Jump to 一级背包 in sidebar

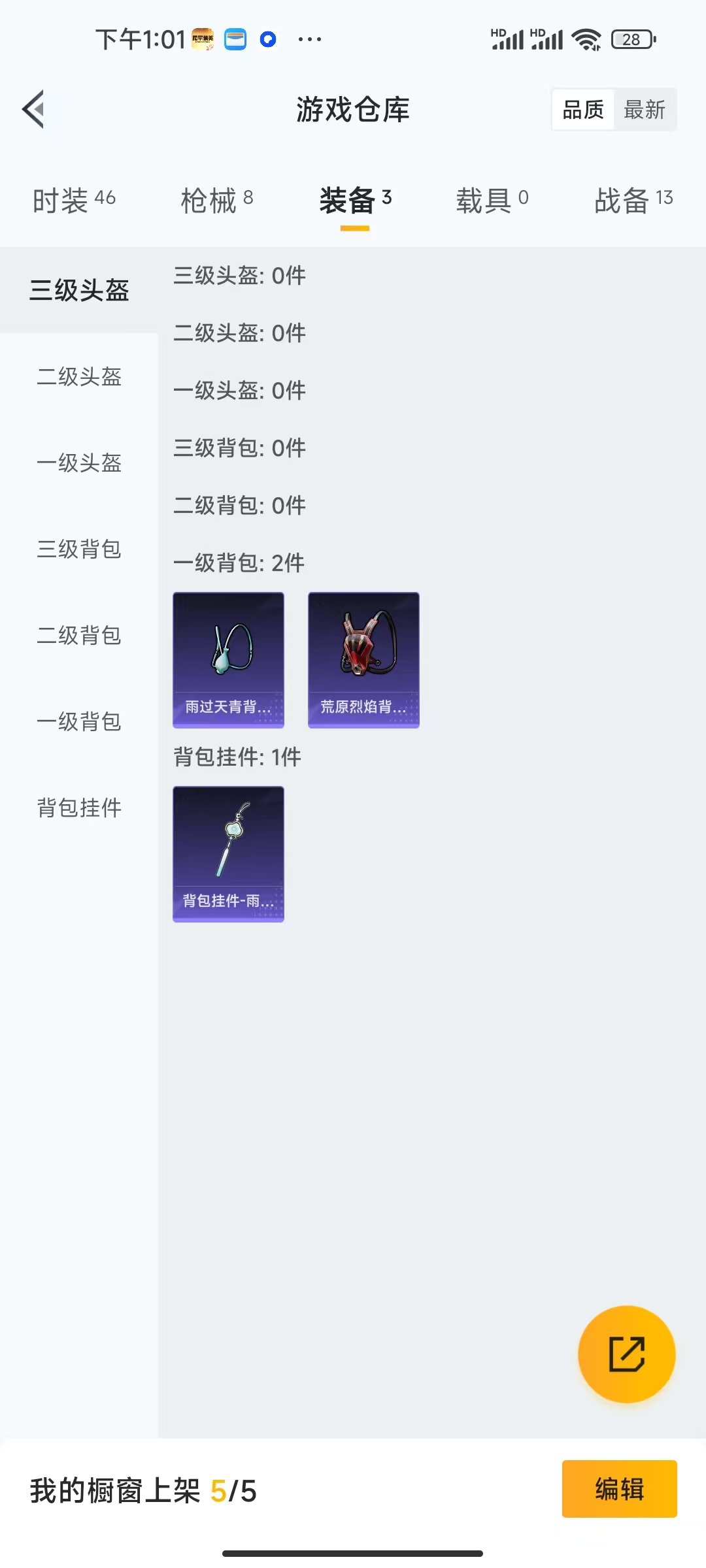tap(79, 722)
